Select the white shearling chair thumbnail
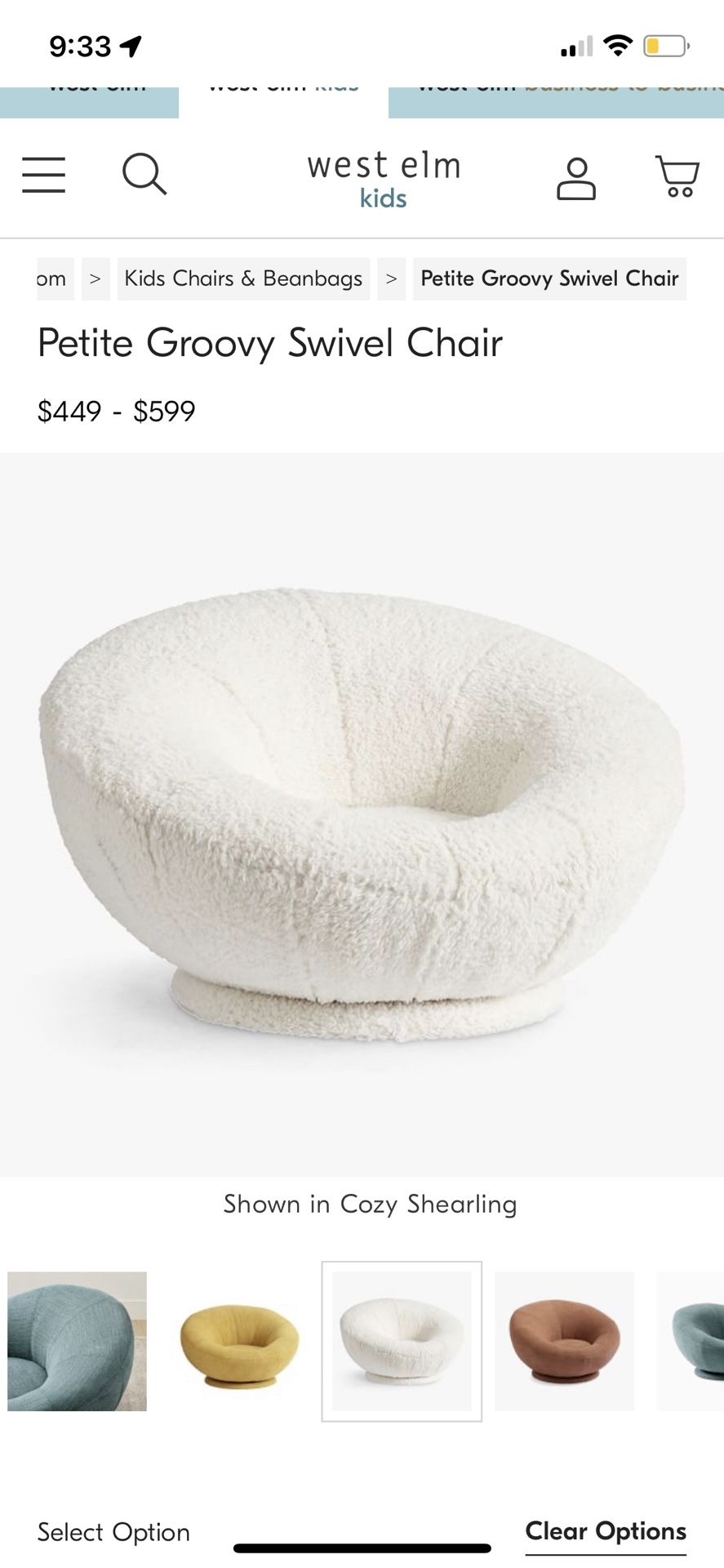The height and width of the screenshot is (1568, 724). [x=402, y=1341]
